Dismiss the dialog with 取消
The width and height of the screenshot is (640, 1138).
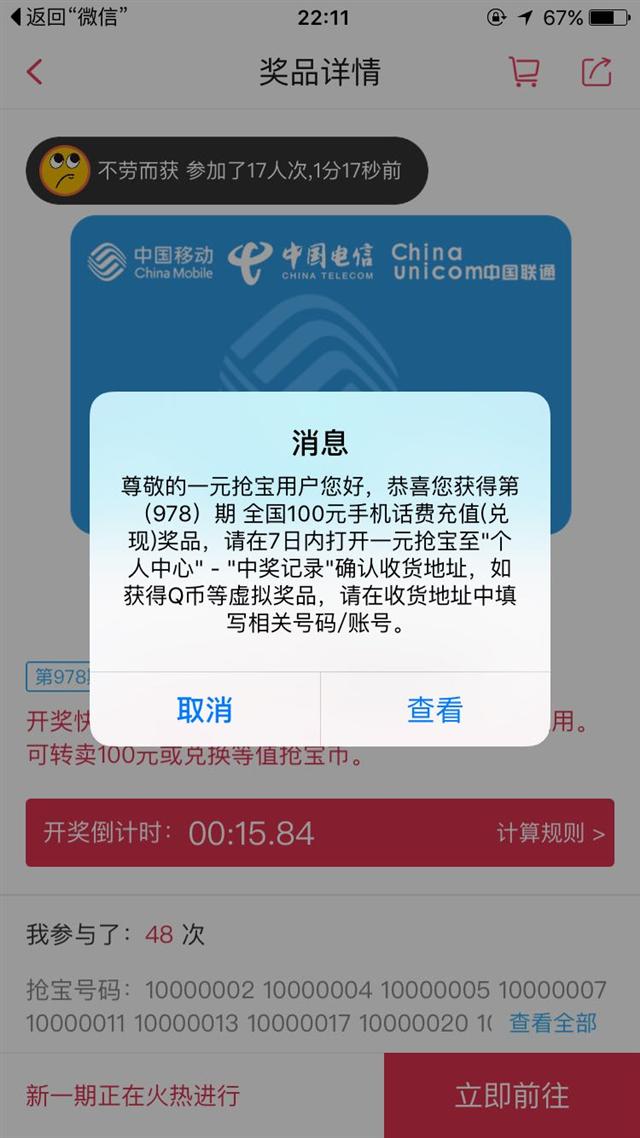click(205, 710)
